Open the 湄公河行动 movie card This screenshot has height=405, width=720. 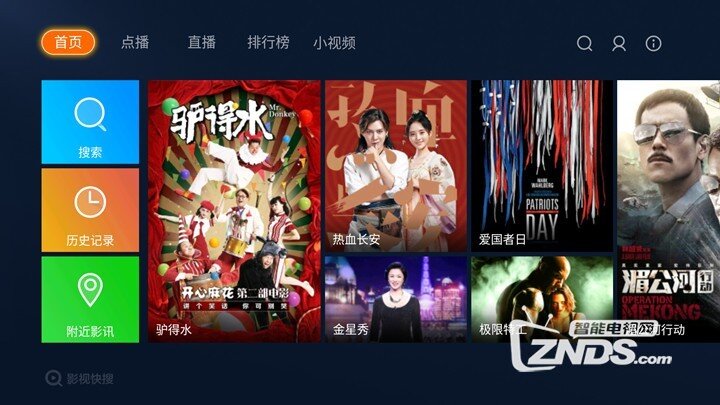click(668, 211)
